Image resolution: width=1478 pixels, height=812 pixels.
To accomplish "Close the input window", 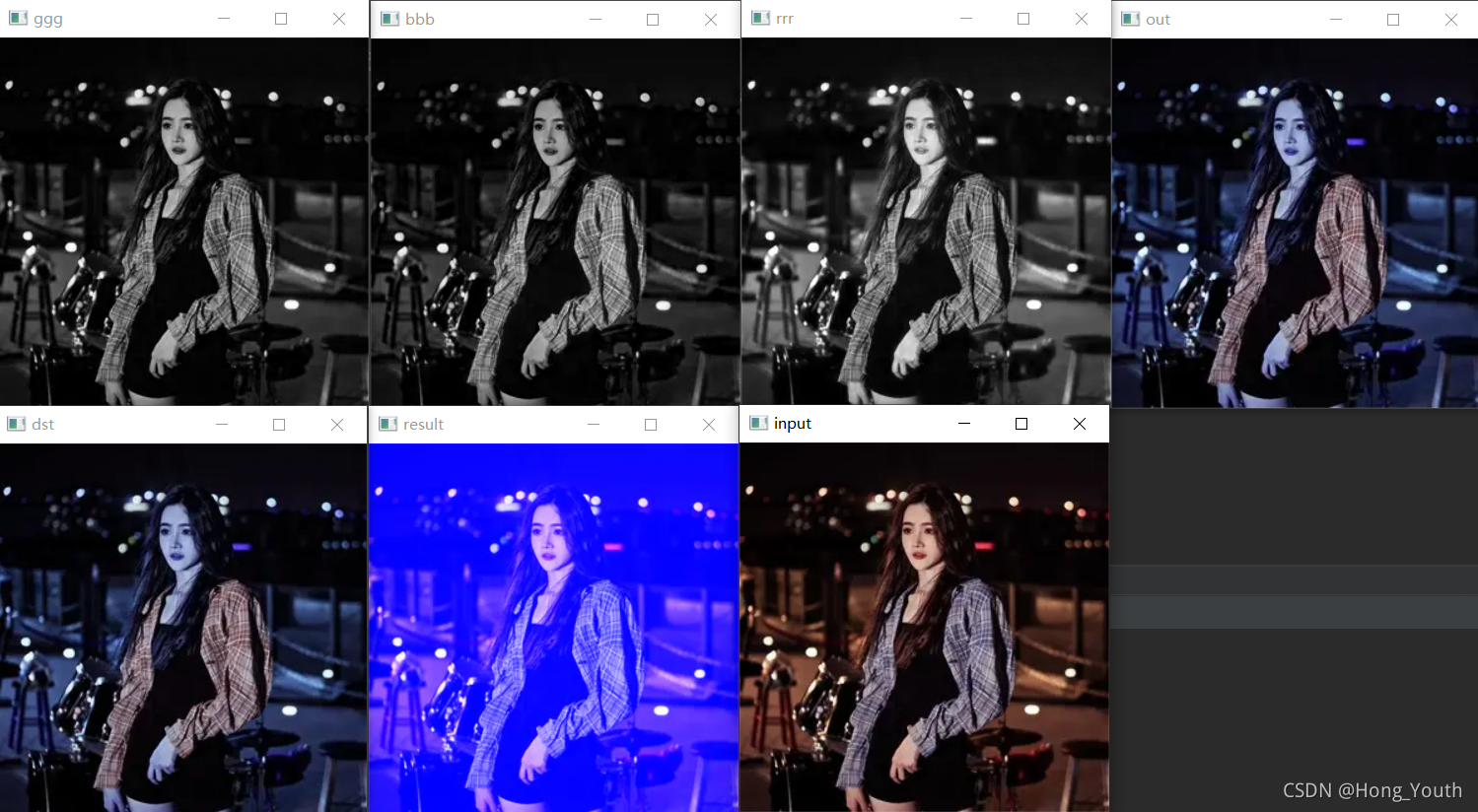I will click(1080, 424).
